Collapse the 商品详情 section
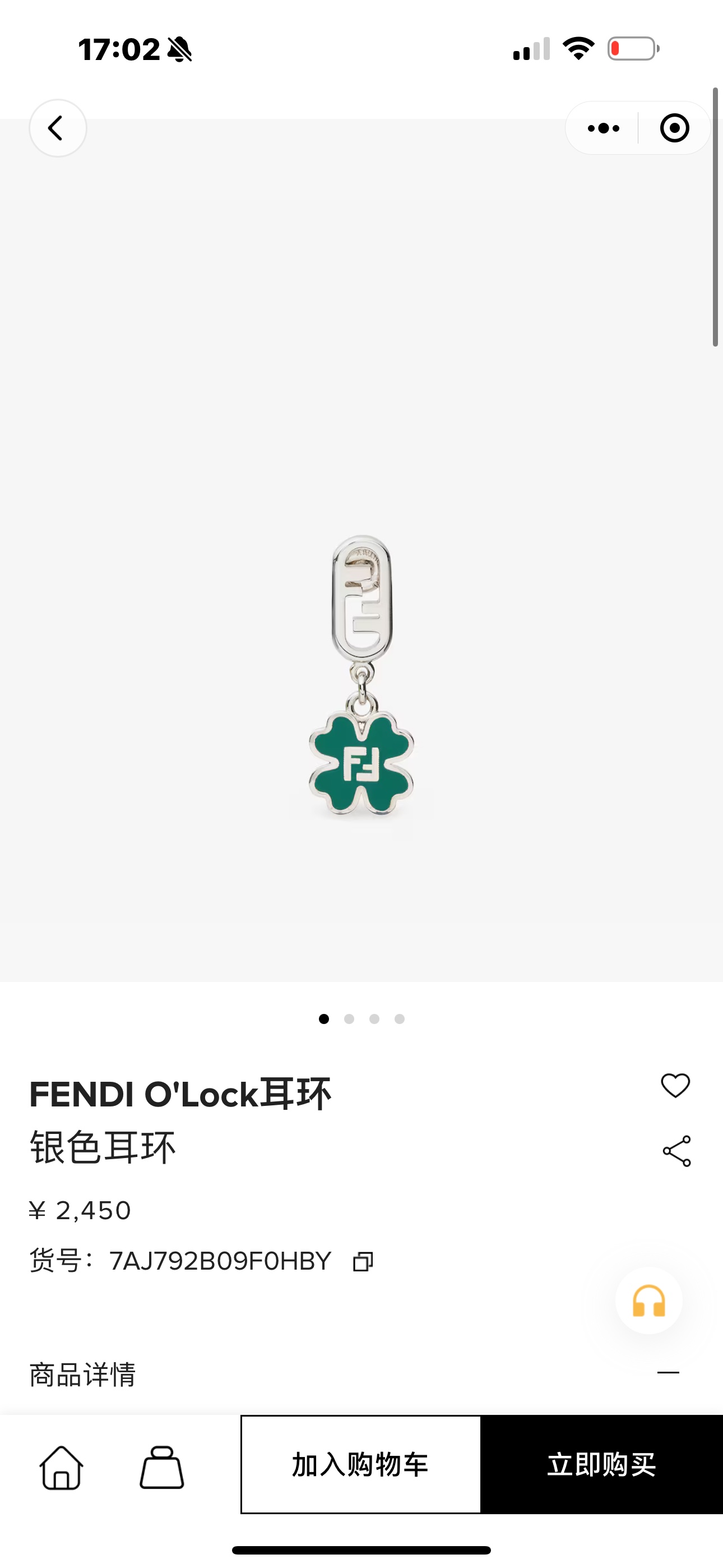 pos(668,1373)
